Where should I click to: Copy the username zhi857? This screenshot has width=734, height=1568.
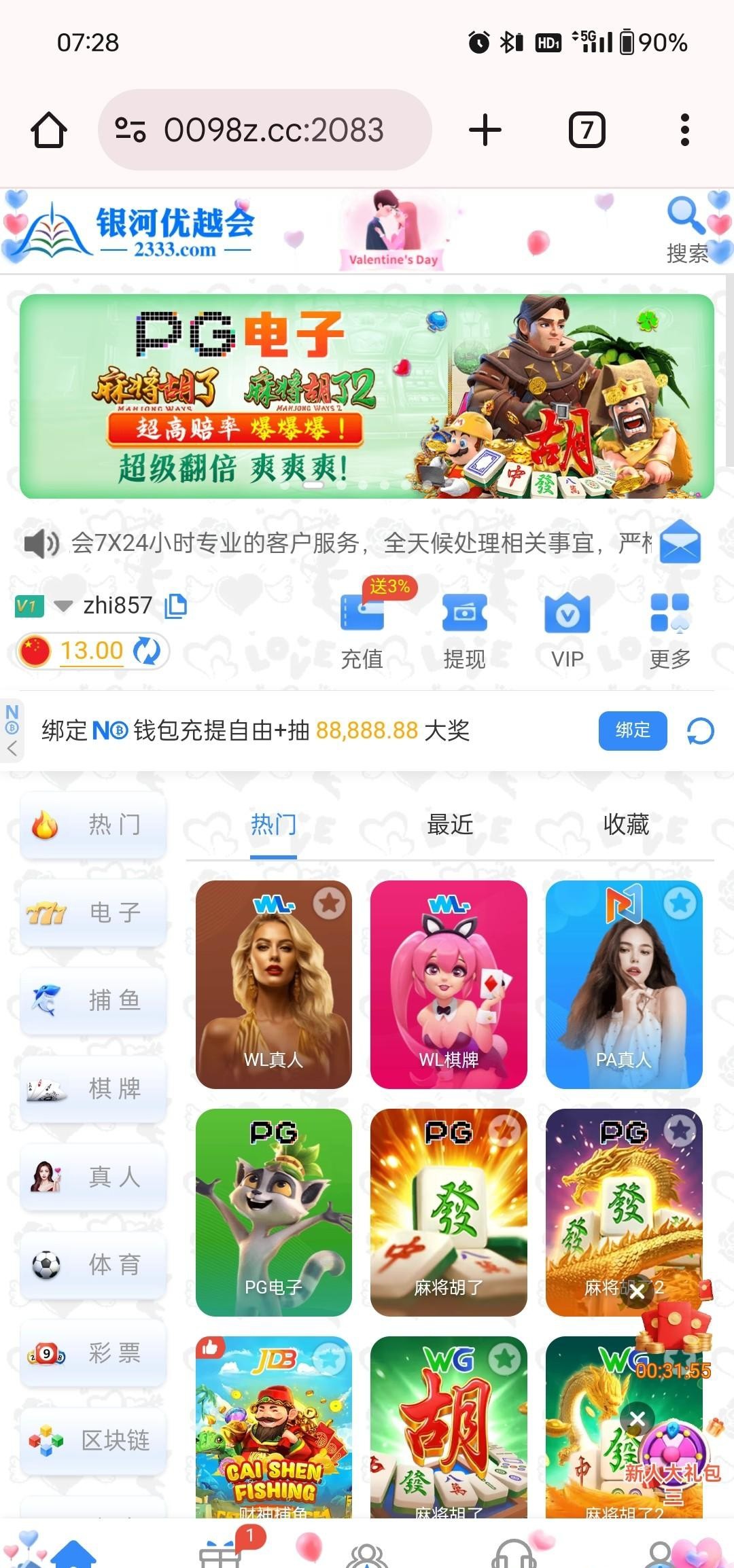pyautogui.click(x=176, y=605)
